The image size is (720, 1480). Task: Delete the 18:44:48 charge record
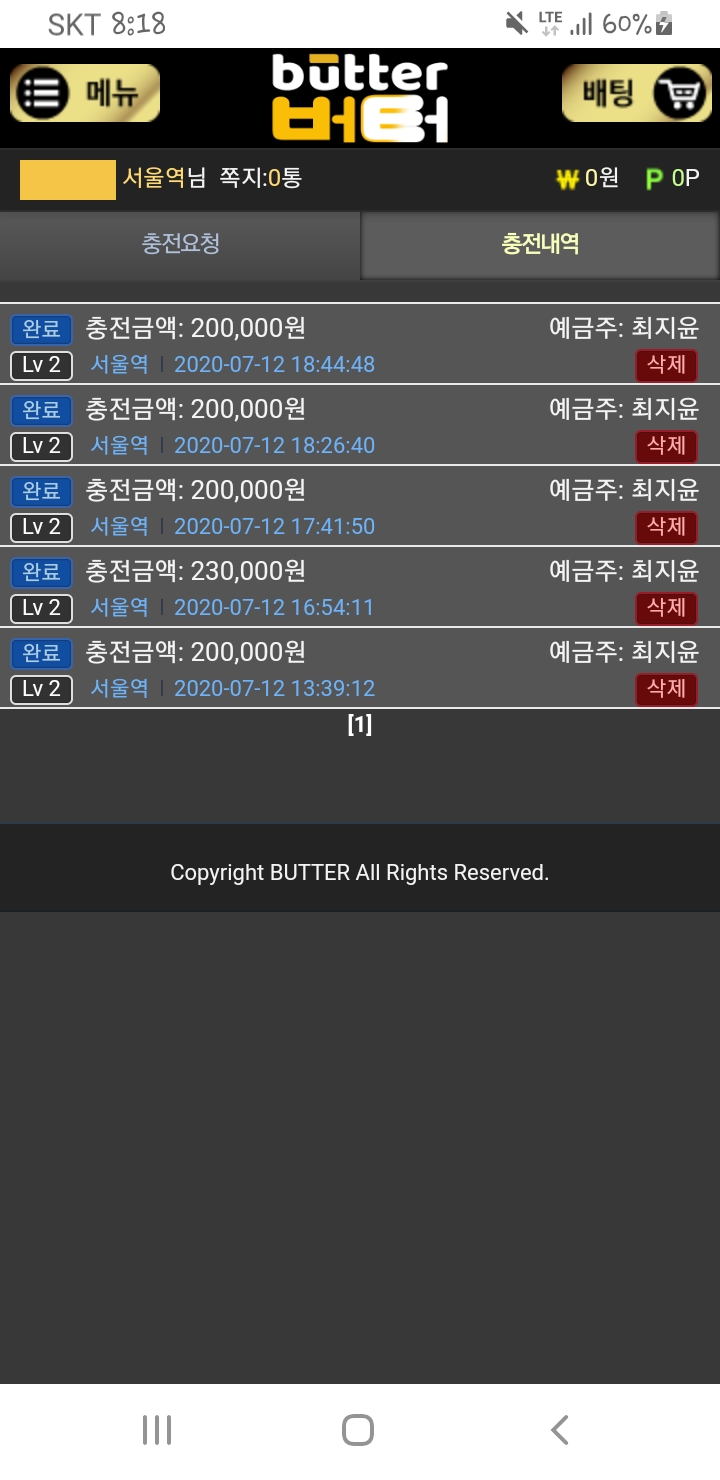pos(666,365)
